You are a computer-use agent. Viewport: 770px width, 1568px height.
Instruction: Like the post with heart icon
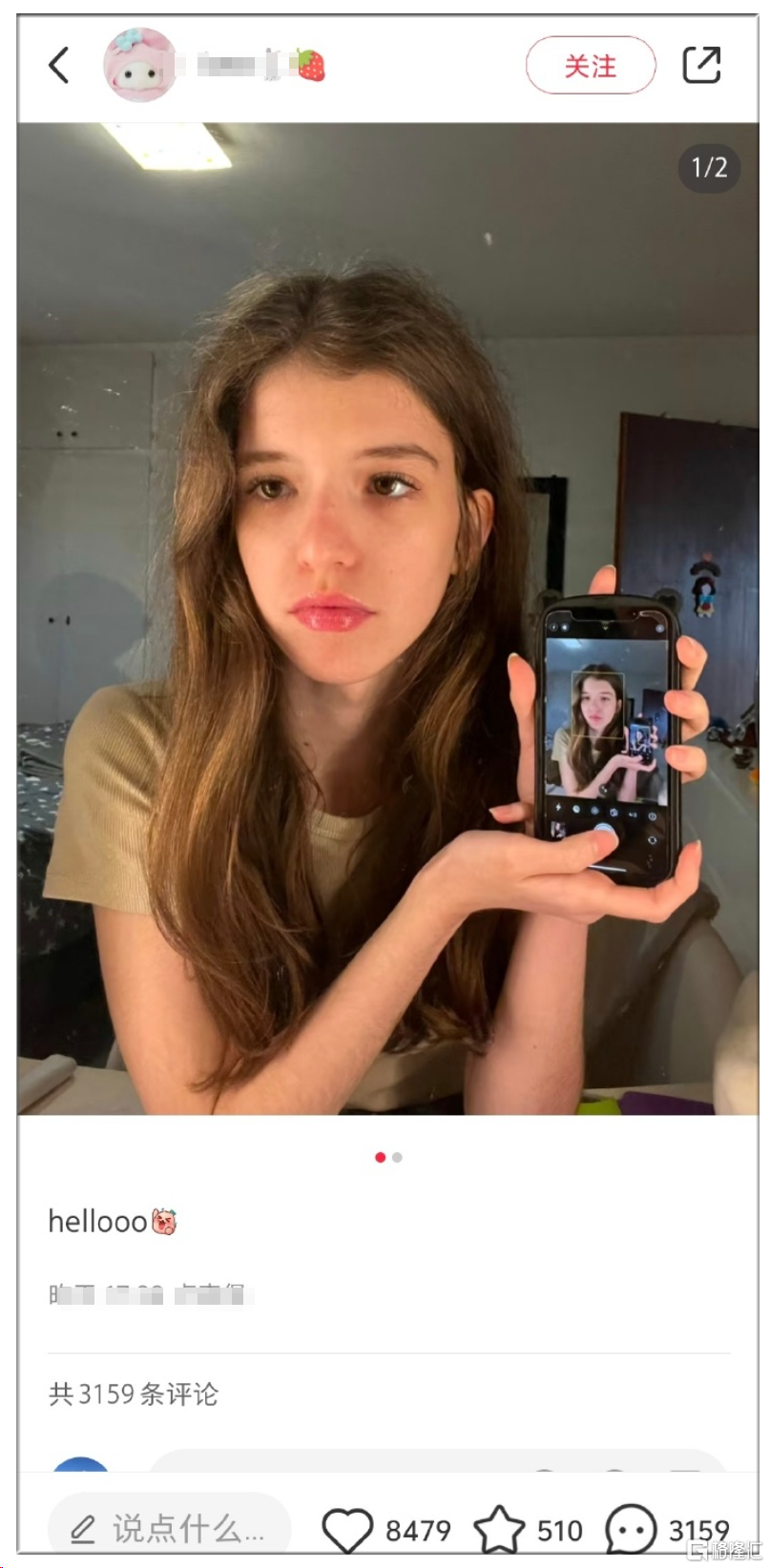[x=347, y=1530]
